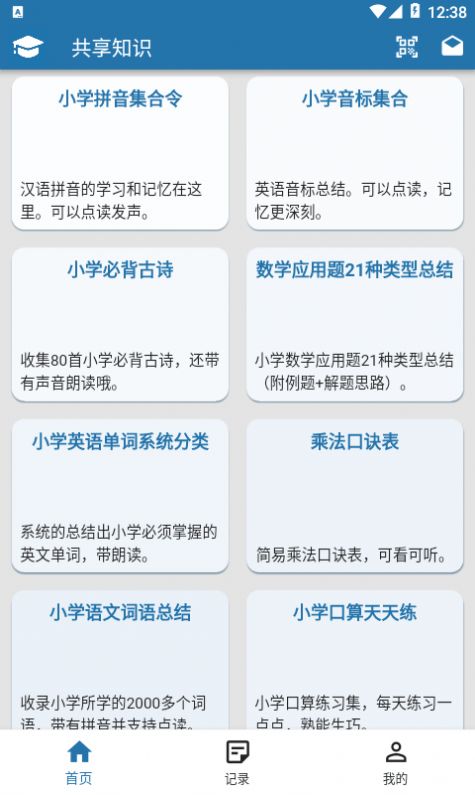This screenshot has height=795, width=475.
Task: Switch to the 记录 tab
Action: click(237, 763)
